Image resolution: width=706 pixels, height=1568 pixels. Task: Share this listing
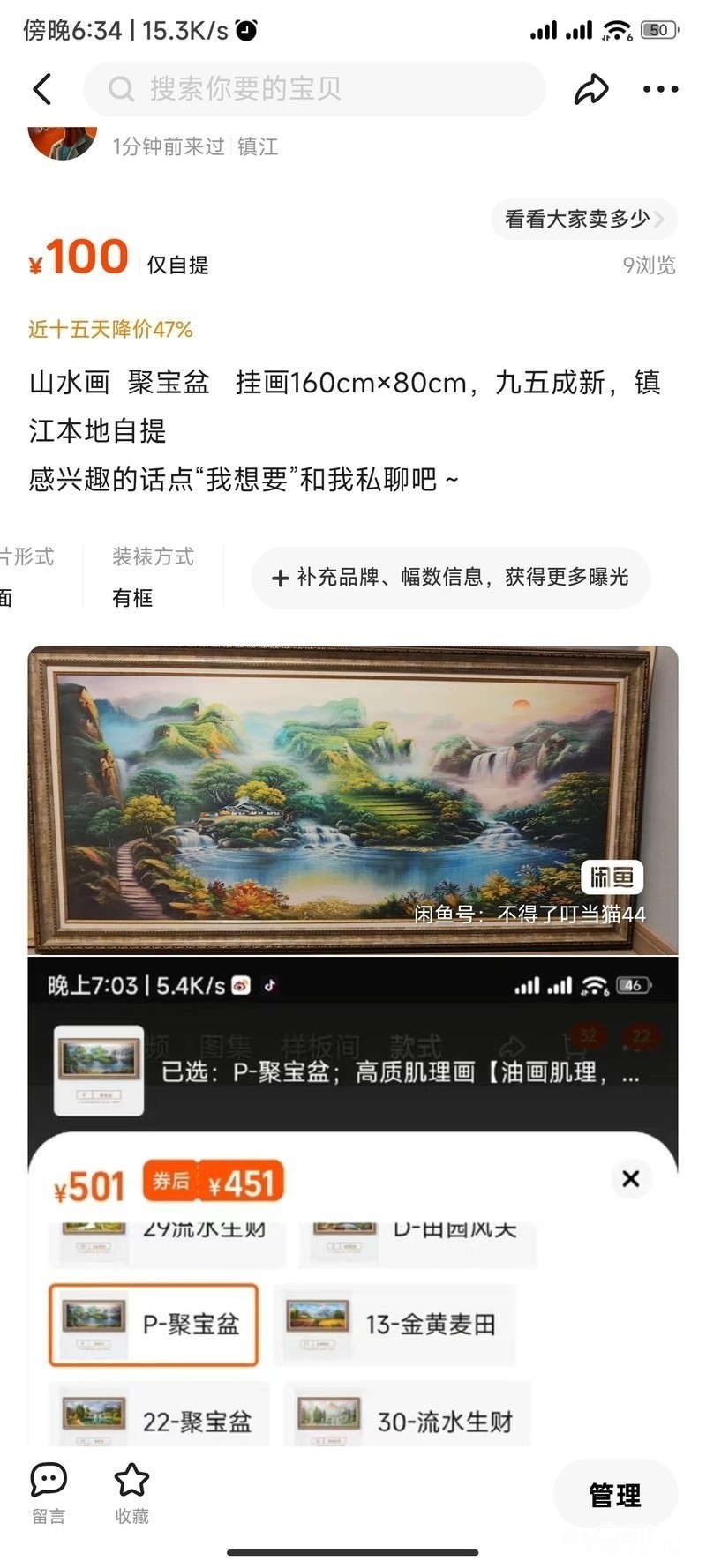point(590,89)
